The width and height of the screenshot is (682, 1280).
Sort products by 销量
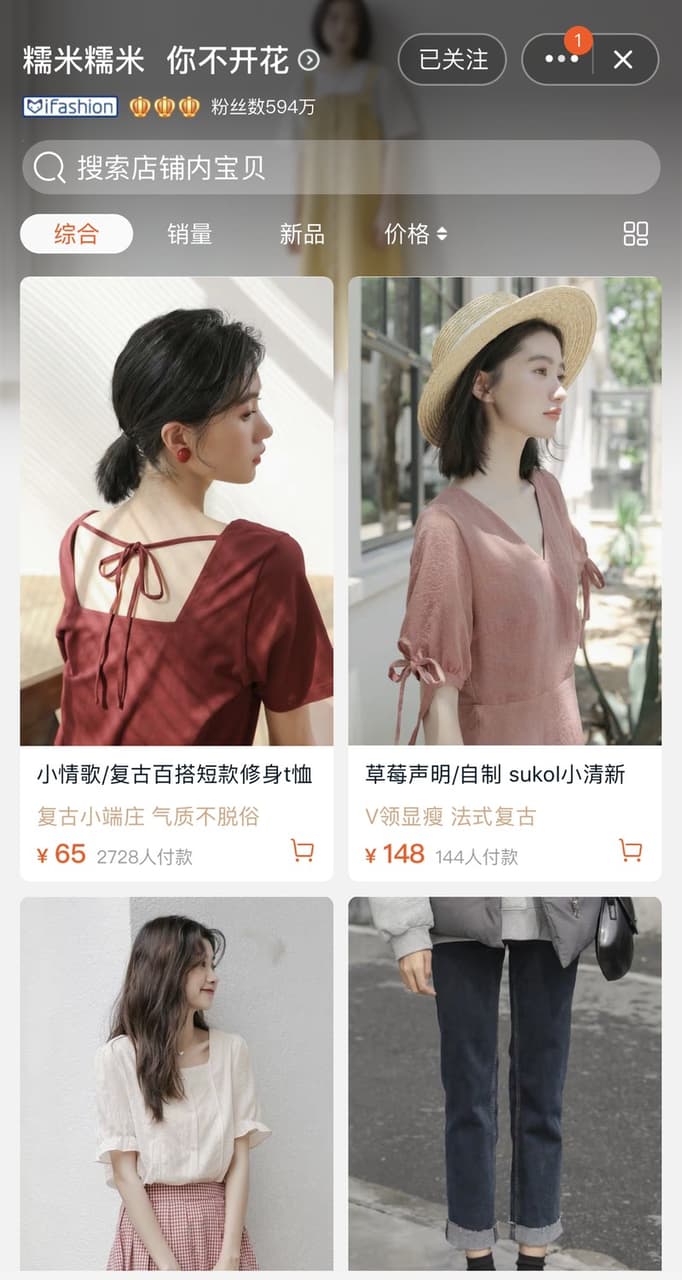click(x=189, y=234)
